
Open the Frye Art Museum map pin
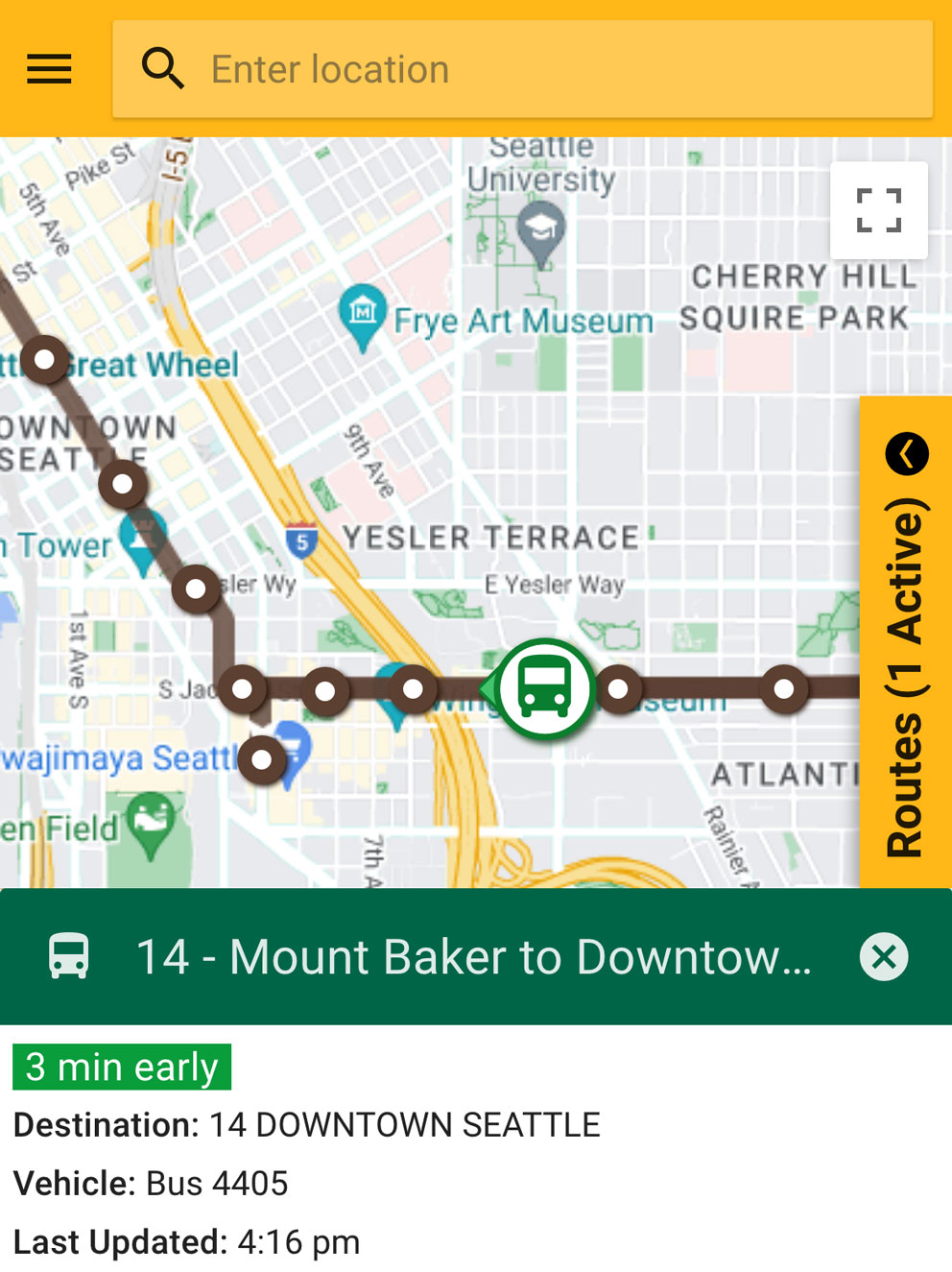coord(363,313)
